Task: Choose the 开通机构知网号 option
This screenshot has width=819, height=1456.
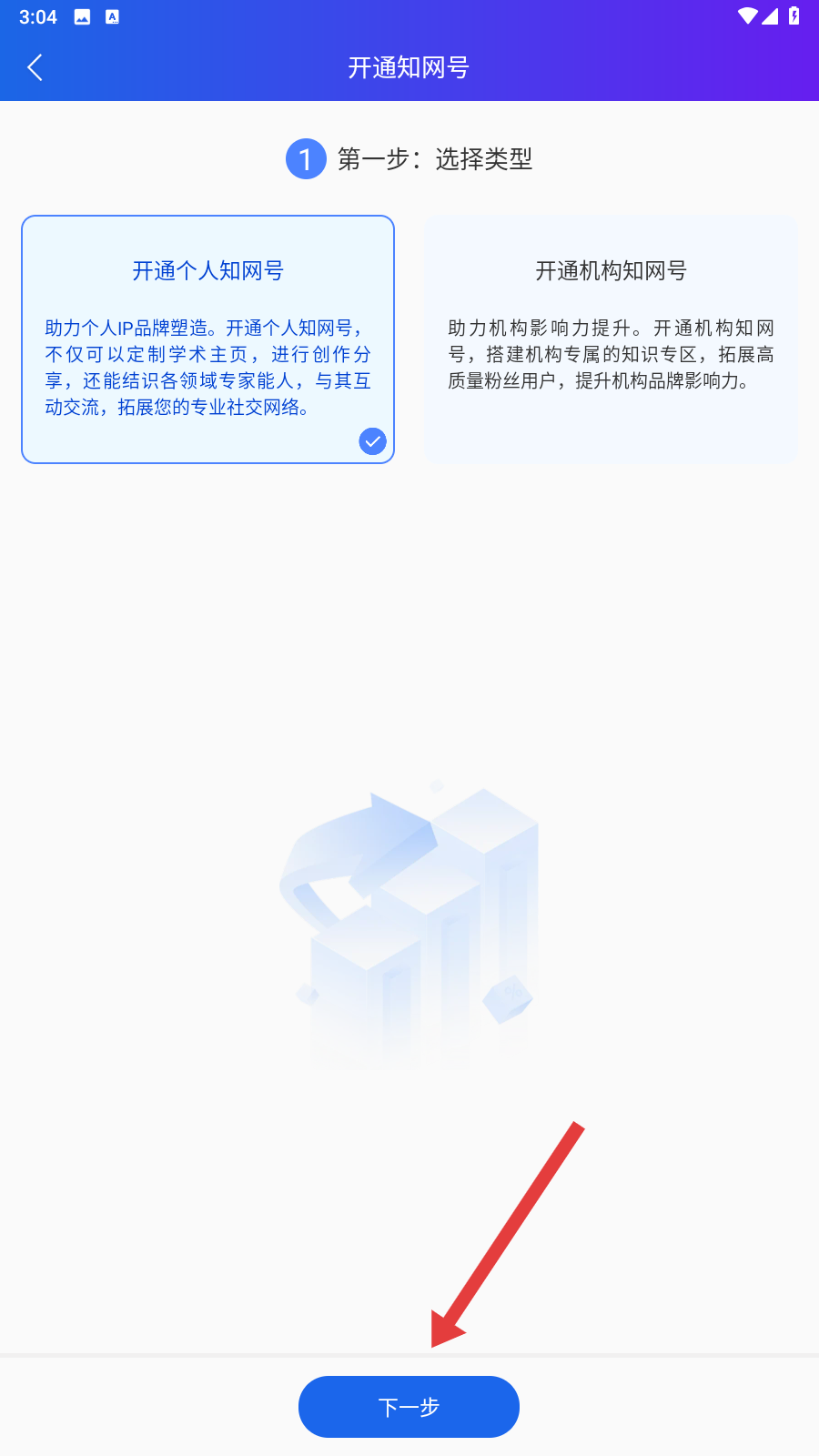Action: coord(611,339)
